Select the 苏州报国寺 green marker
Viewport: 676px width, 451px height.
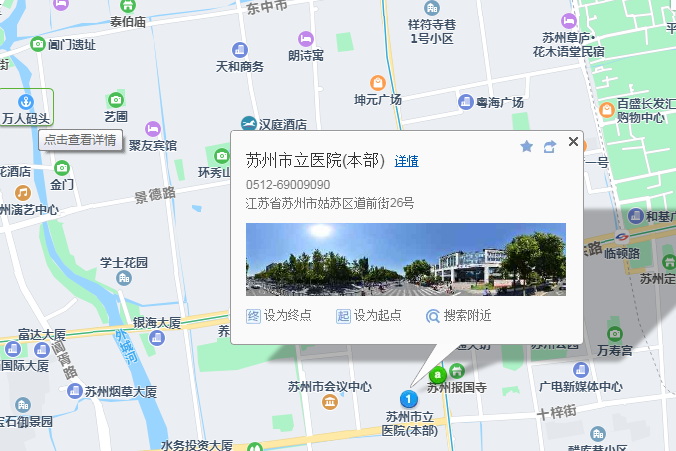pyautogui.click(x=438, y=377)
